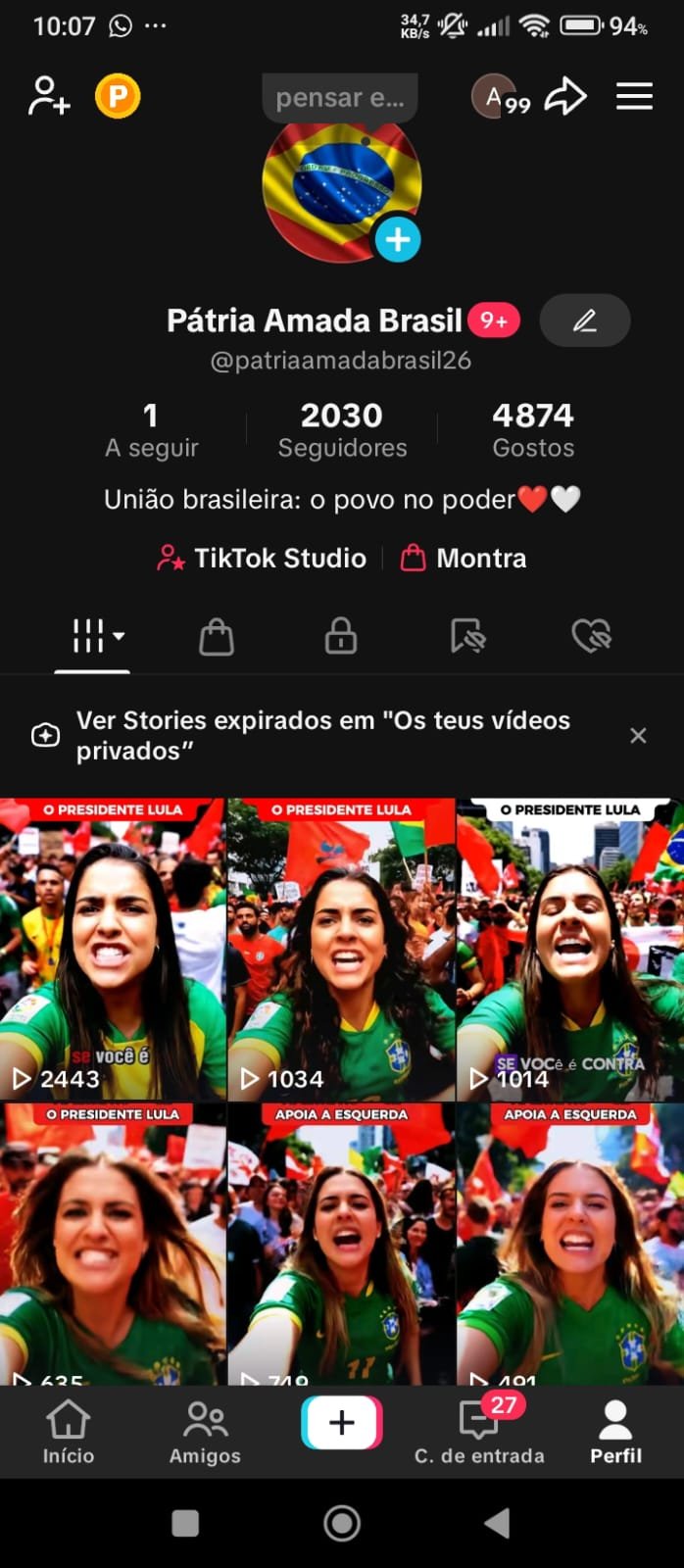View the 2030 Seguidores list

pos(342,429)
